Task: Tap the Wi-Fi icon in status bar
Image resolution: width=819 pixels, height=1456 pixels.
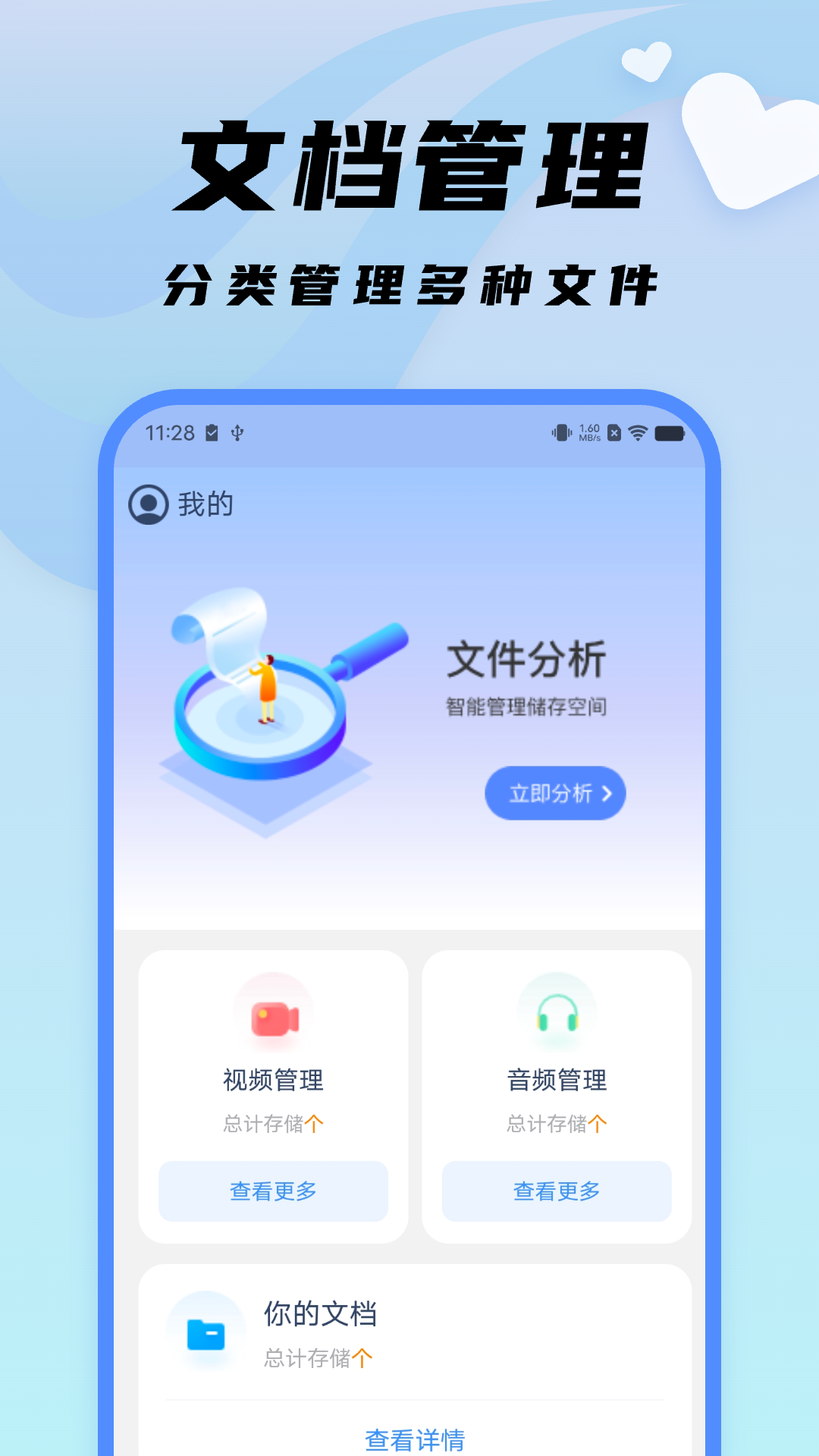Action: 638,432
